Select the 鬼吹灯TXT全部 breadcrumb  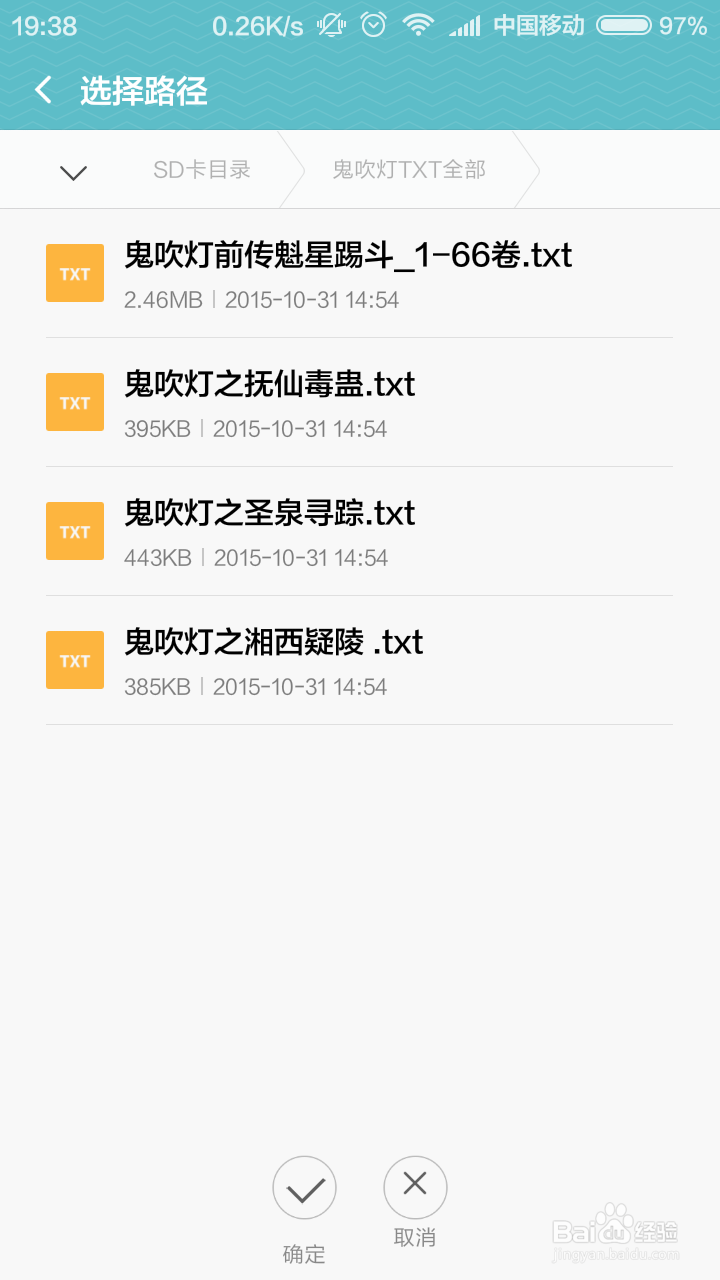(x=409, y=170)
